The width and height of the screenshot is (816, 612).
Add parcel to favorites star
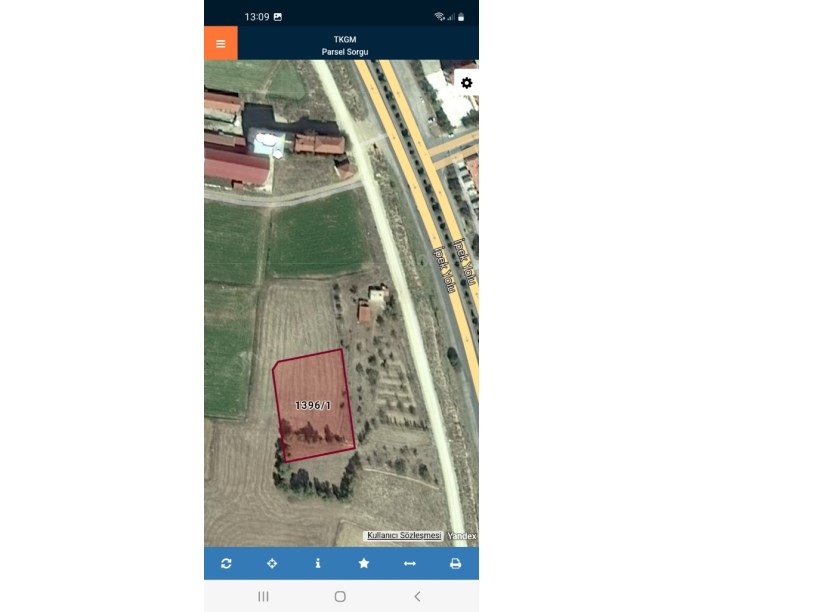tap(364, 563)
